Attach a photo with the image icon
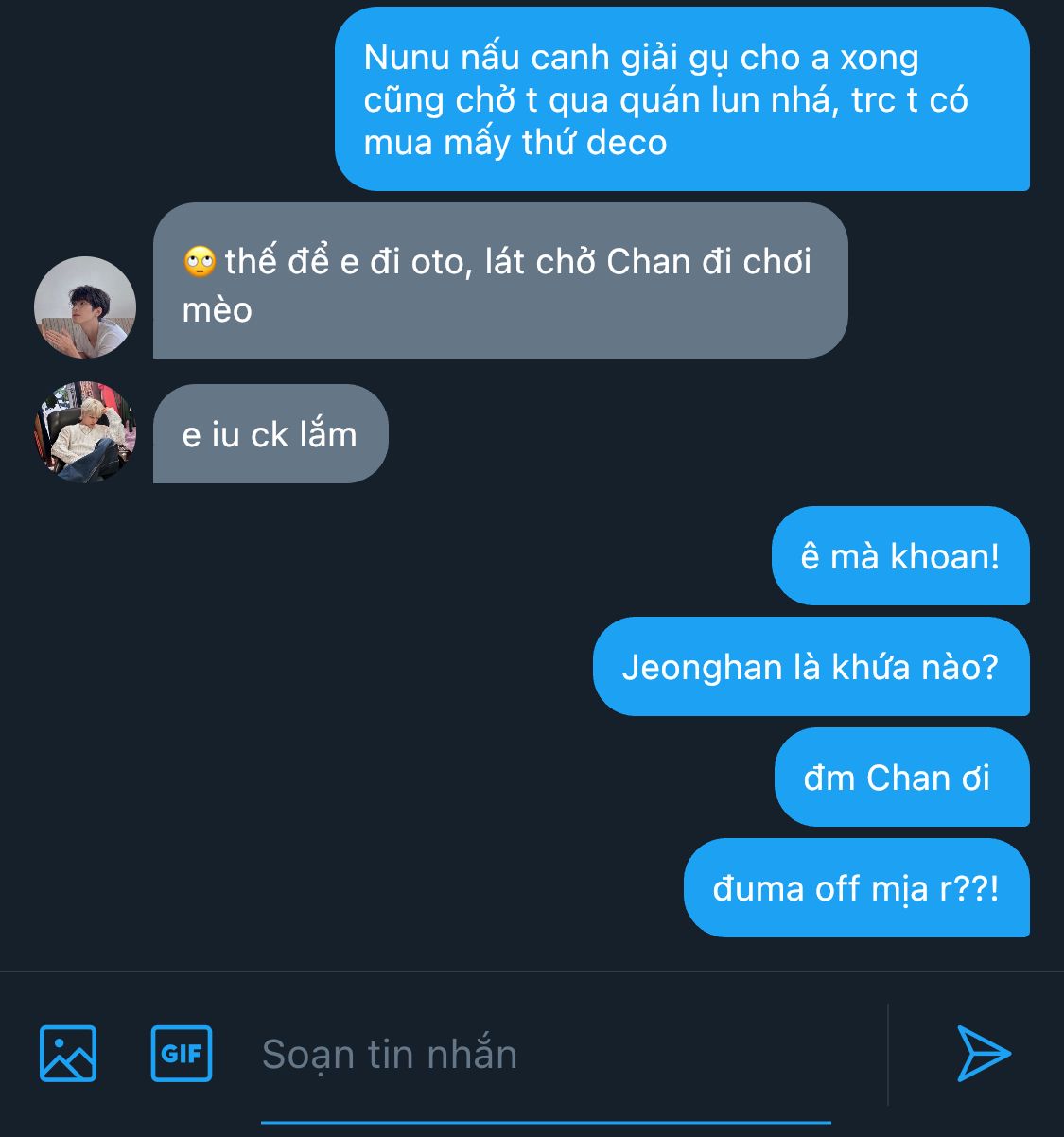 tap(68, 1053)
